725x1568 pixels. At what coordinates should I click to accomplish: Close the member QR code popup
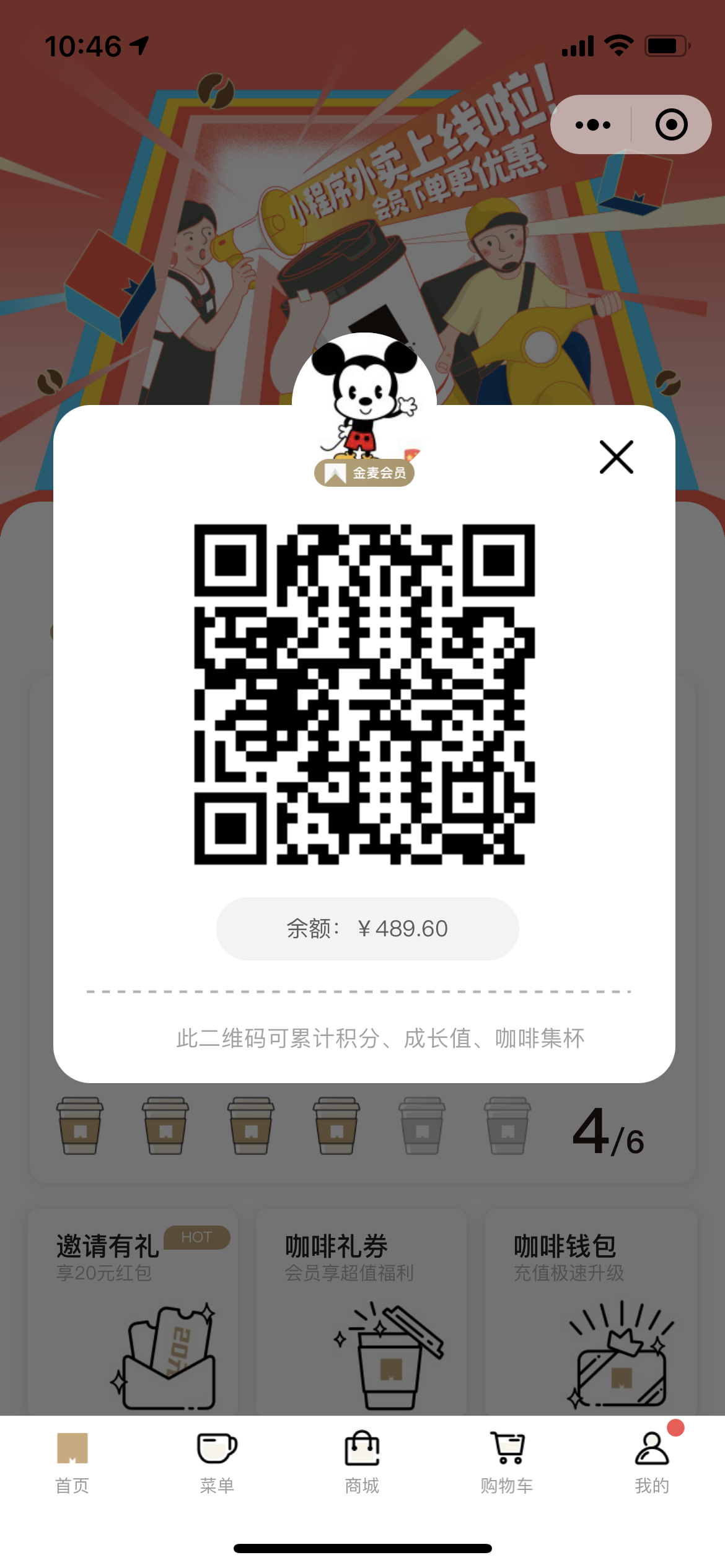click(616, 458)
